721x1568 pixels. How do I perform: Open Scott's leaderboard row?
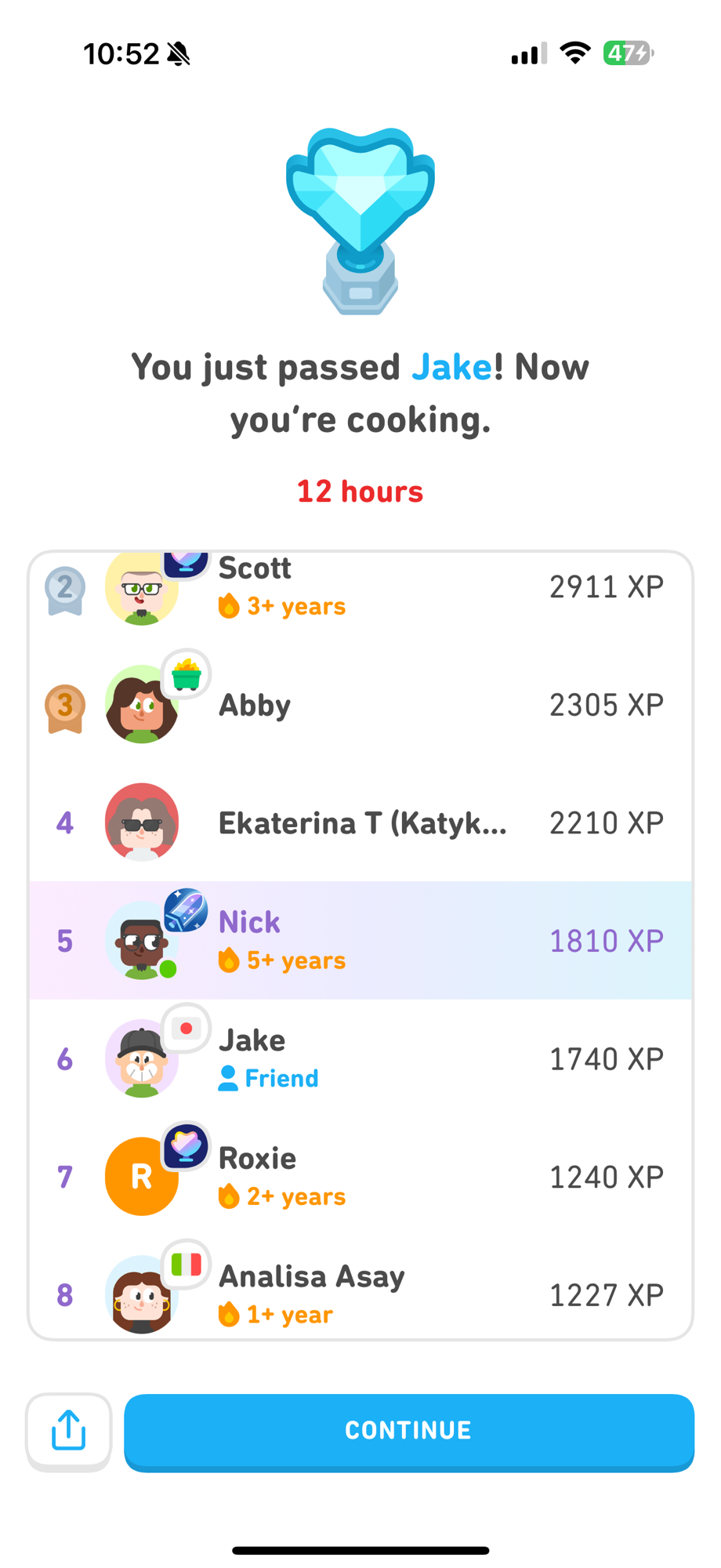point(360,587)
